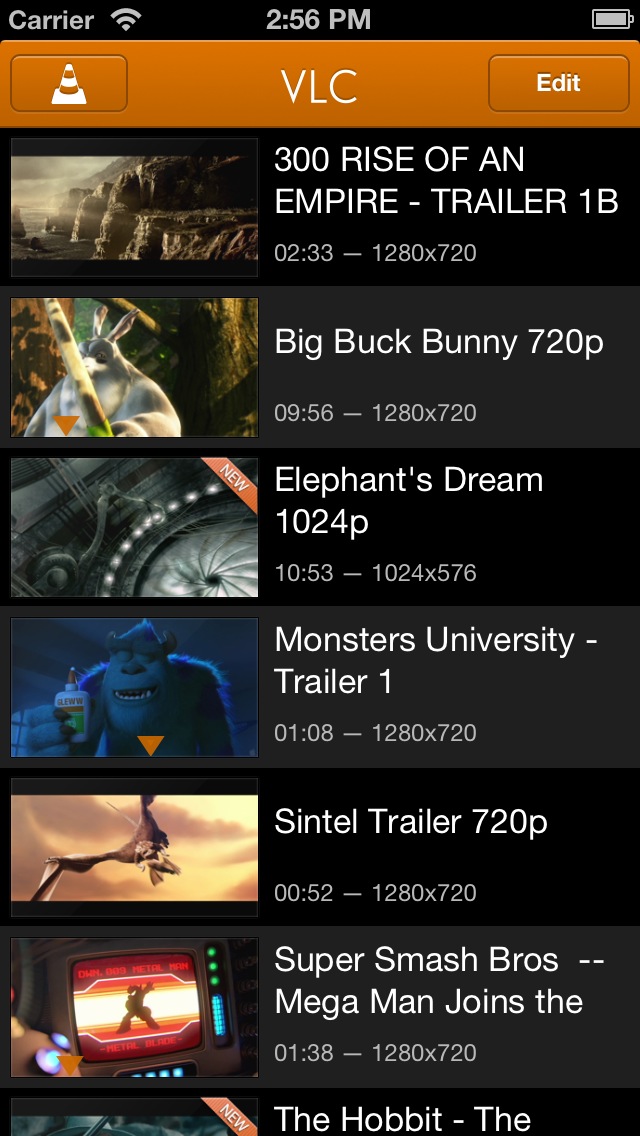640x1136 pixels.
Task: Open Big Buck Bunny 720p video
Action: coord(320,367)
